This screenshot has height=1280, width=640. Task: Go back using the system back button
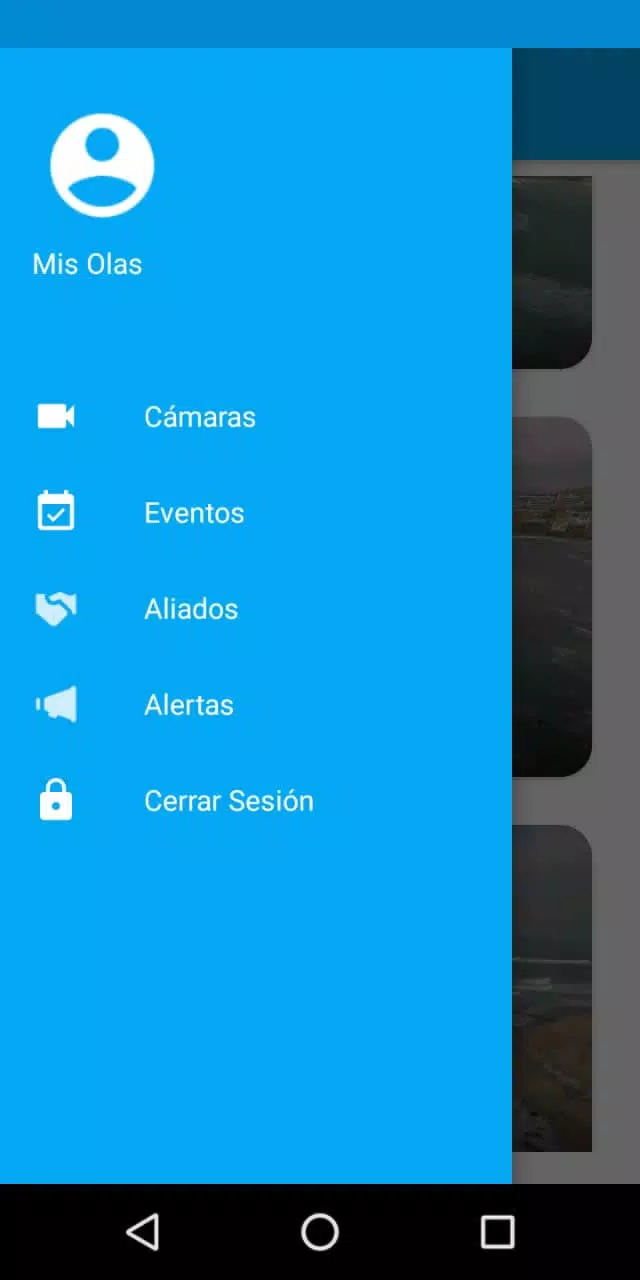pyautogui.click(x=143, y=1232)
